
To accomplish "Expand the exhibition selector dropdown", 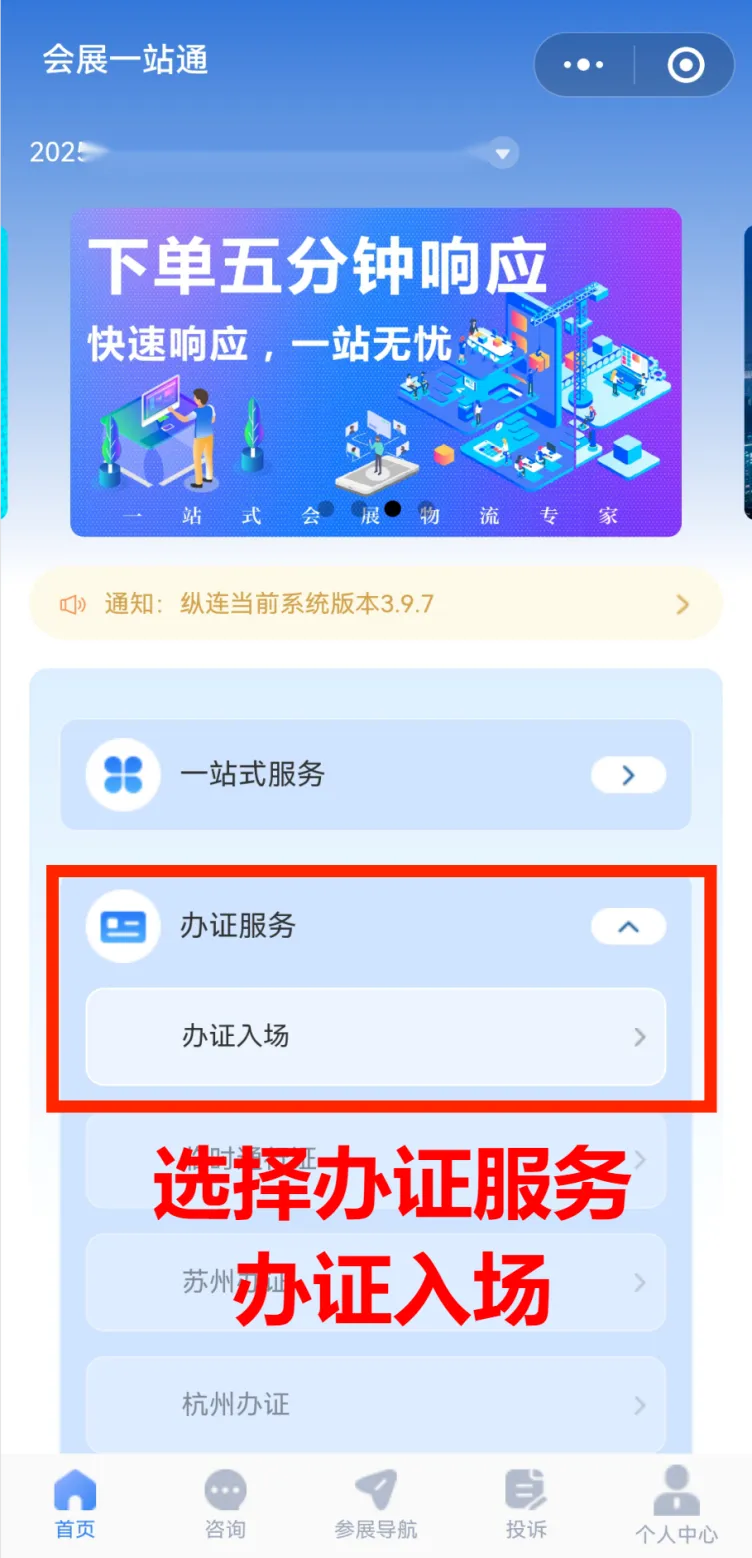I will pyautogui.click(x=503, y=153).
